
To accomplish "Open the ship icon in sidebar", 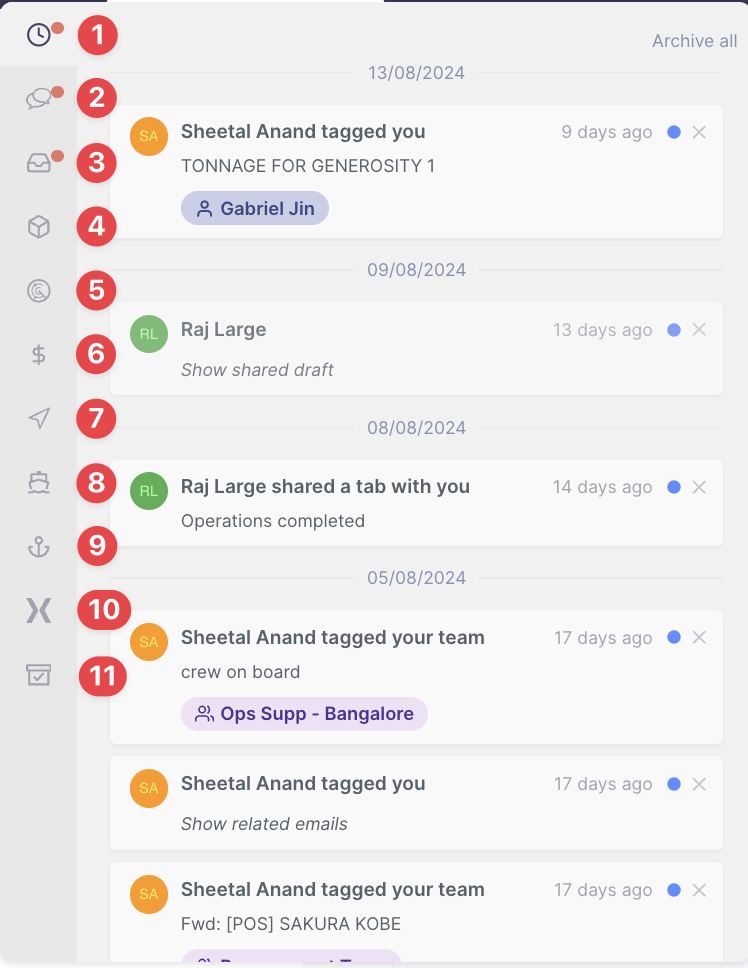I will [38, 483].
